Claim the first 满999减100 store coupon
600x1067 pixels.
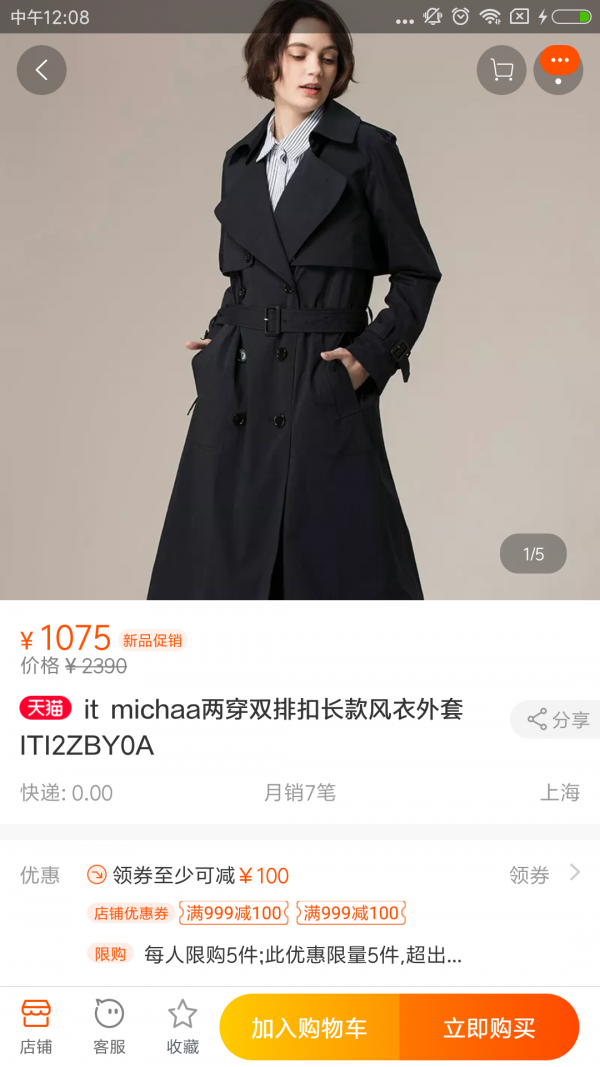click(x=234, y=912)
